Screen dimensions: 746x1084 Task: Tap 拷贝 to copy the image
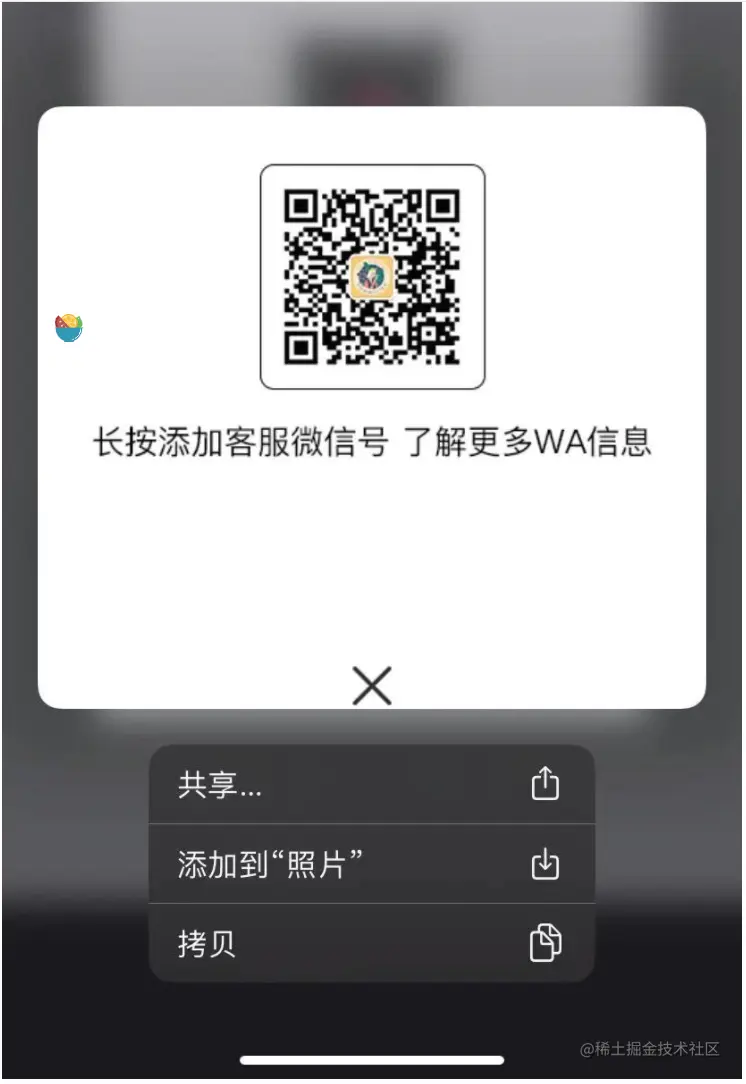[x=371, y=943]
